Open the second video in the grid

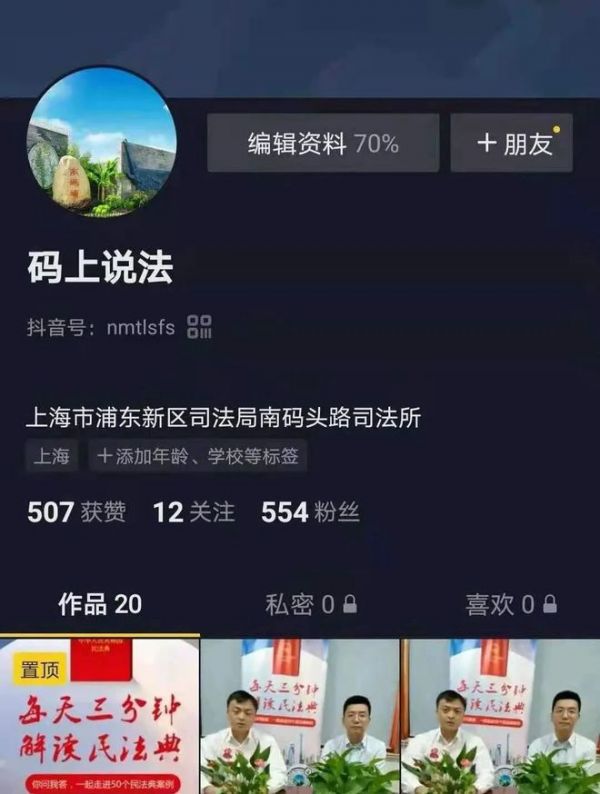(300, 716)
